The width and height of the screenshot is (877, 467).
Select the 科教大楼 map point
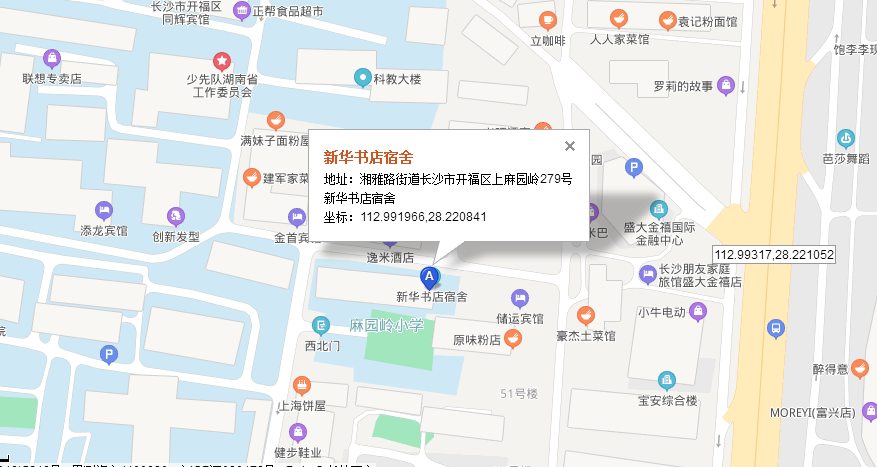[x=364, y=77]
